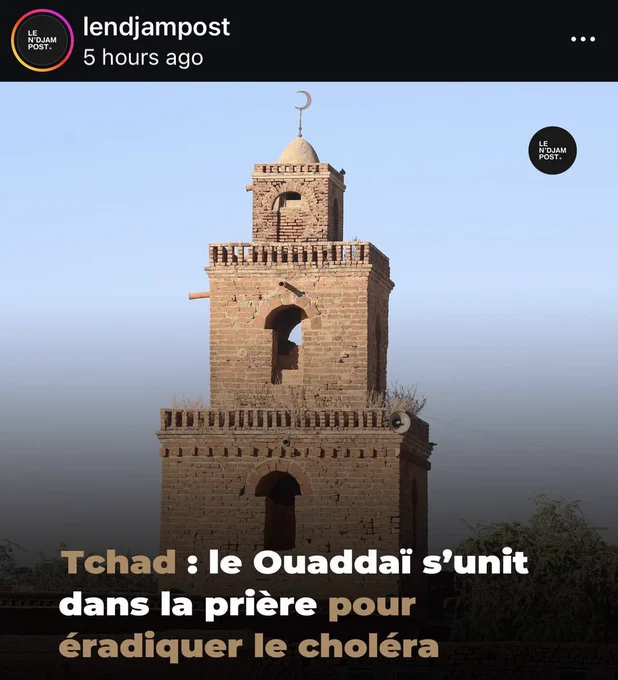Viewport: 618px width, 680px height.
Task: Open the cholera prayer post image
Action: coord(309,381)
